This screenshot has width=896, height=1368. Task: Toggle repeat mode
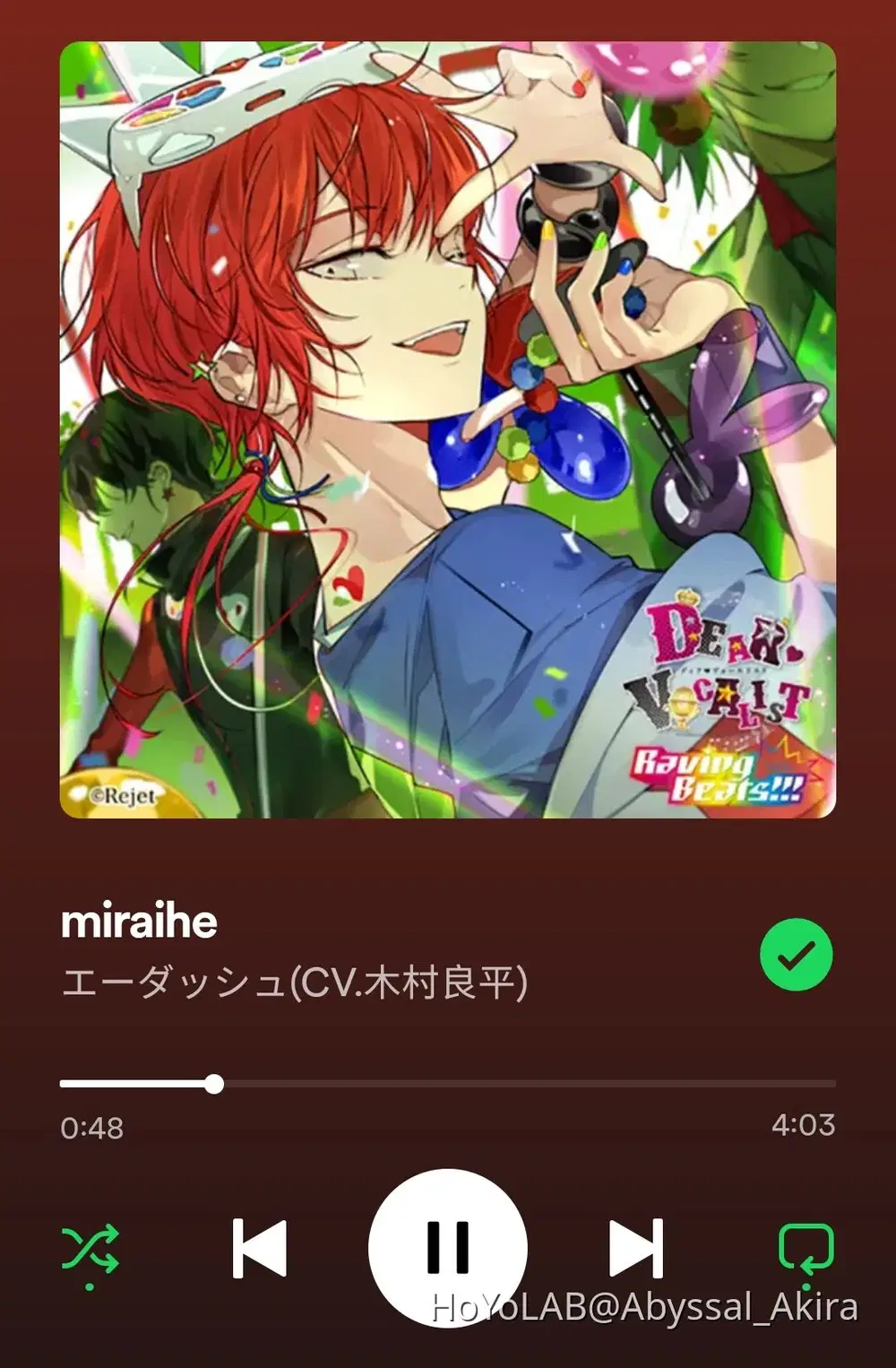coord(806,1247)
